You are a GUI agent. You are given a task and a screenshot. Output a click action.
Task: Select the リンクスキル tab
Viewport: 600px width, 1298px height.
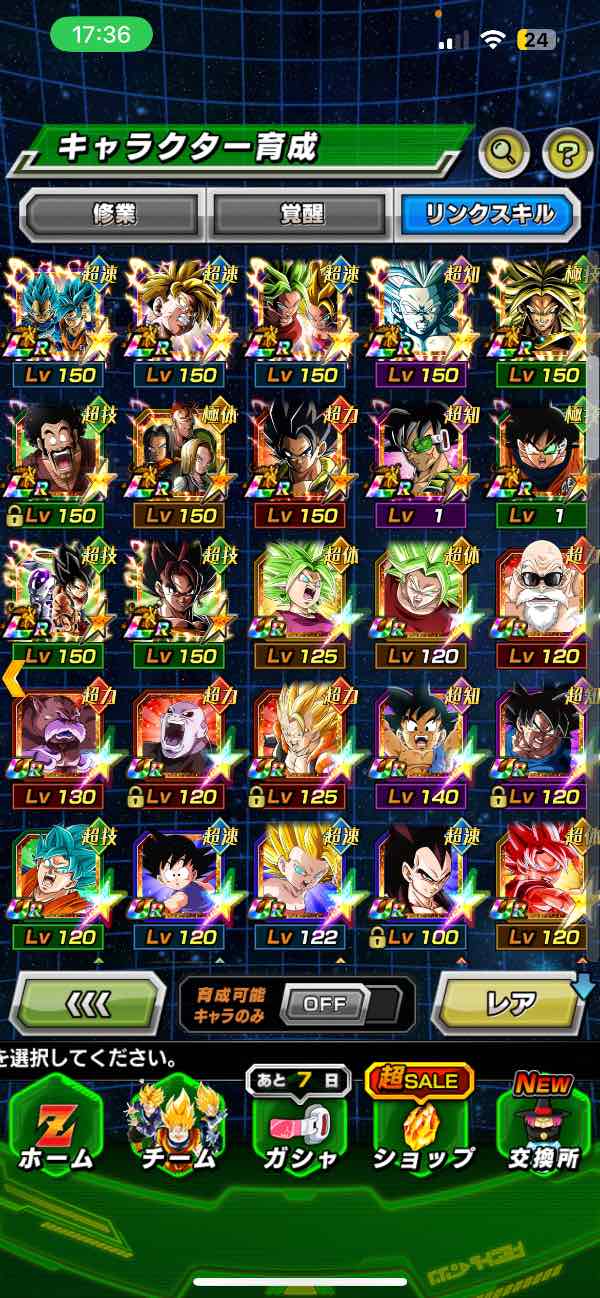click(x=489, y=214)
